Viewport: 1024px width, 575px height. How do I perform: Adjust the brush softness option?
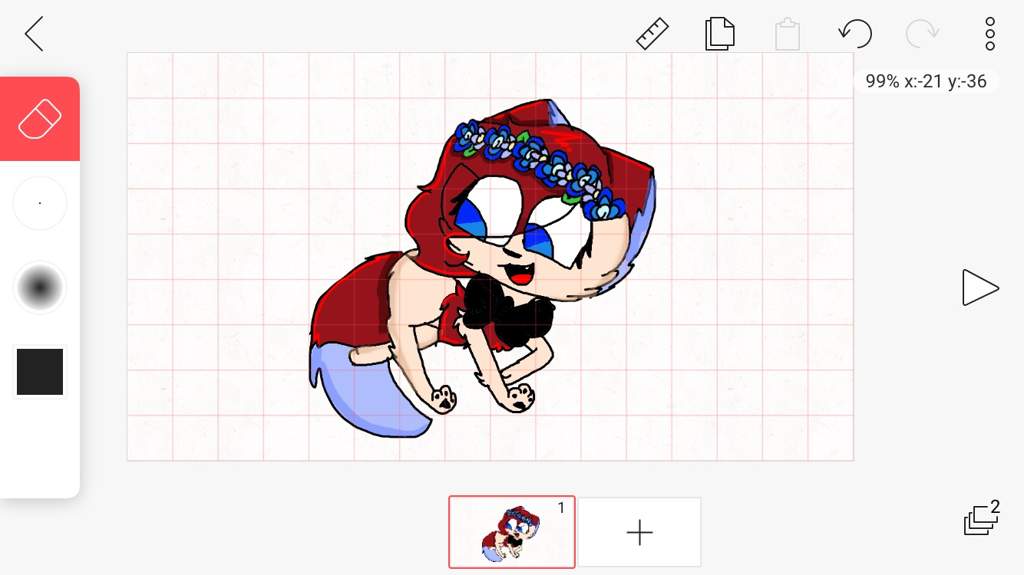40,289
